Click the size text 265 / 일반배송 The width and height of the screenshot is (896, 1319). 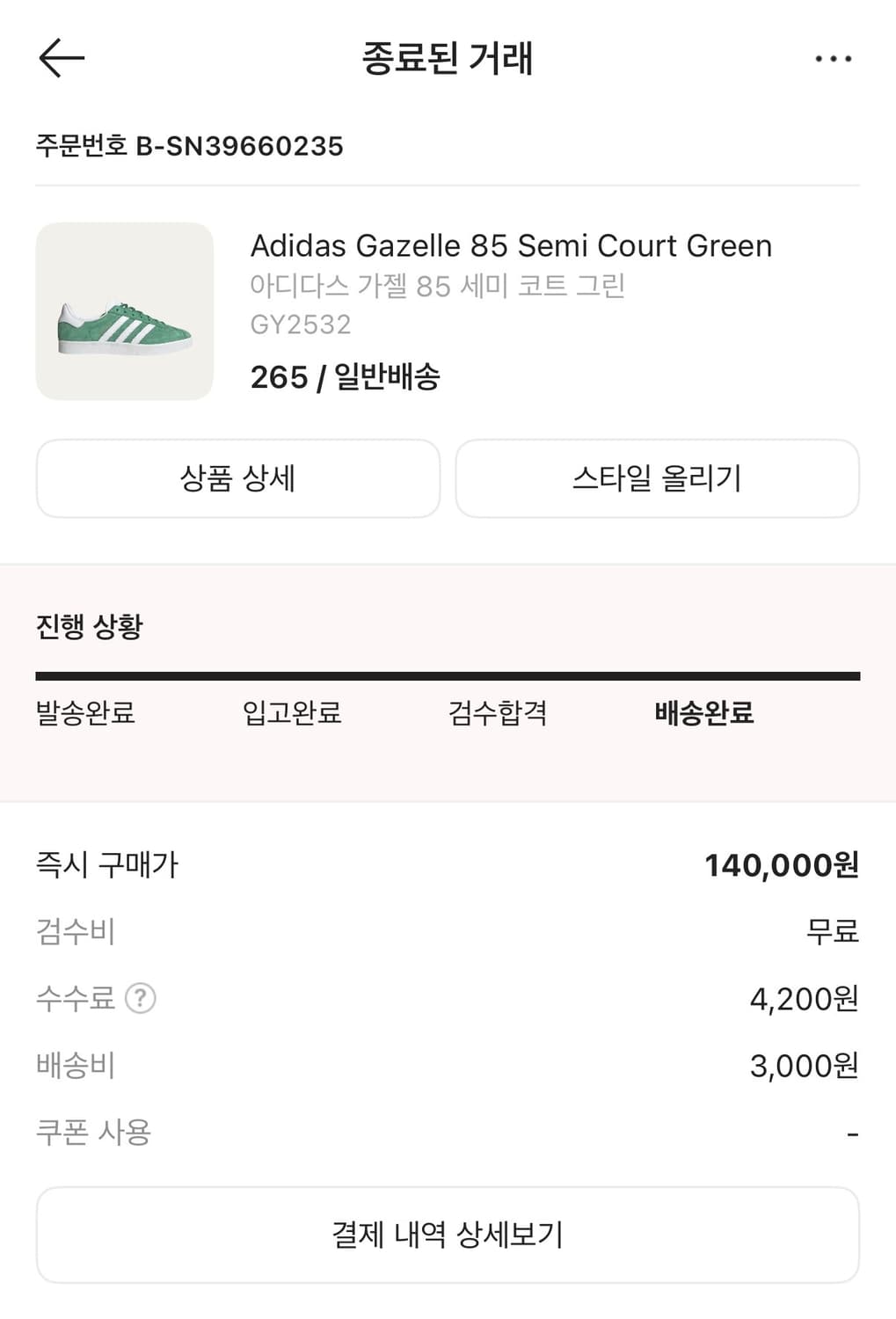(346, 378)
